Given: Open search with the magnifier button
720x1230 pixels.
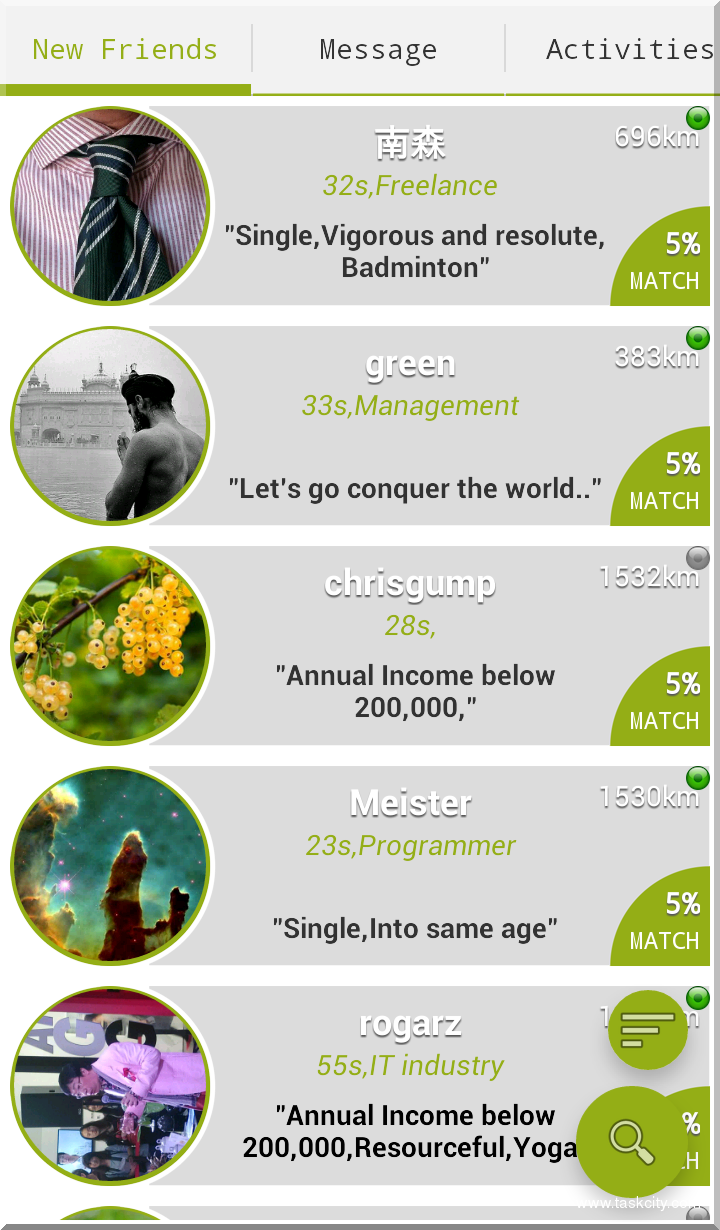Looking at the screenshot, I should tap(632, 1142).
